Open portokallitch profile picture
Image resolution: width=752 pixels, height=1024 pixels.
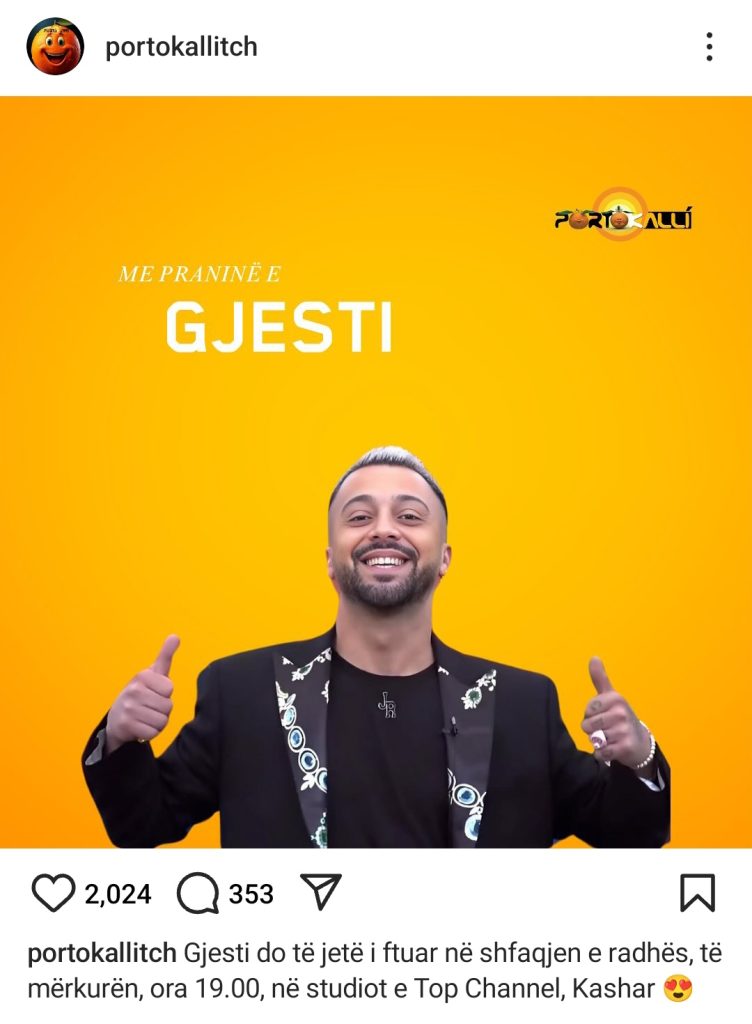54,47
